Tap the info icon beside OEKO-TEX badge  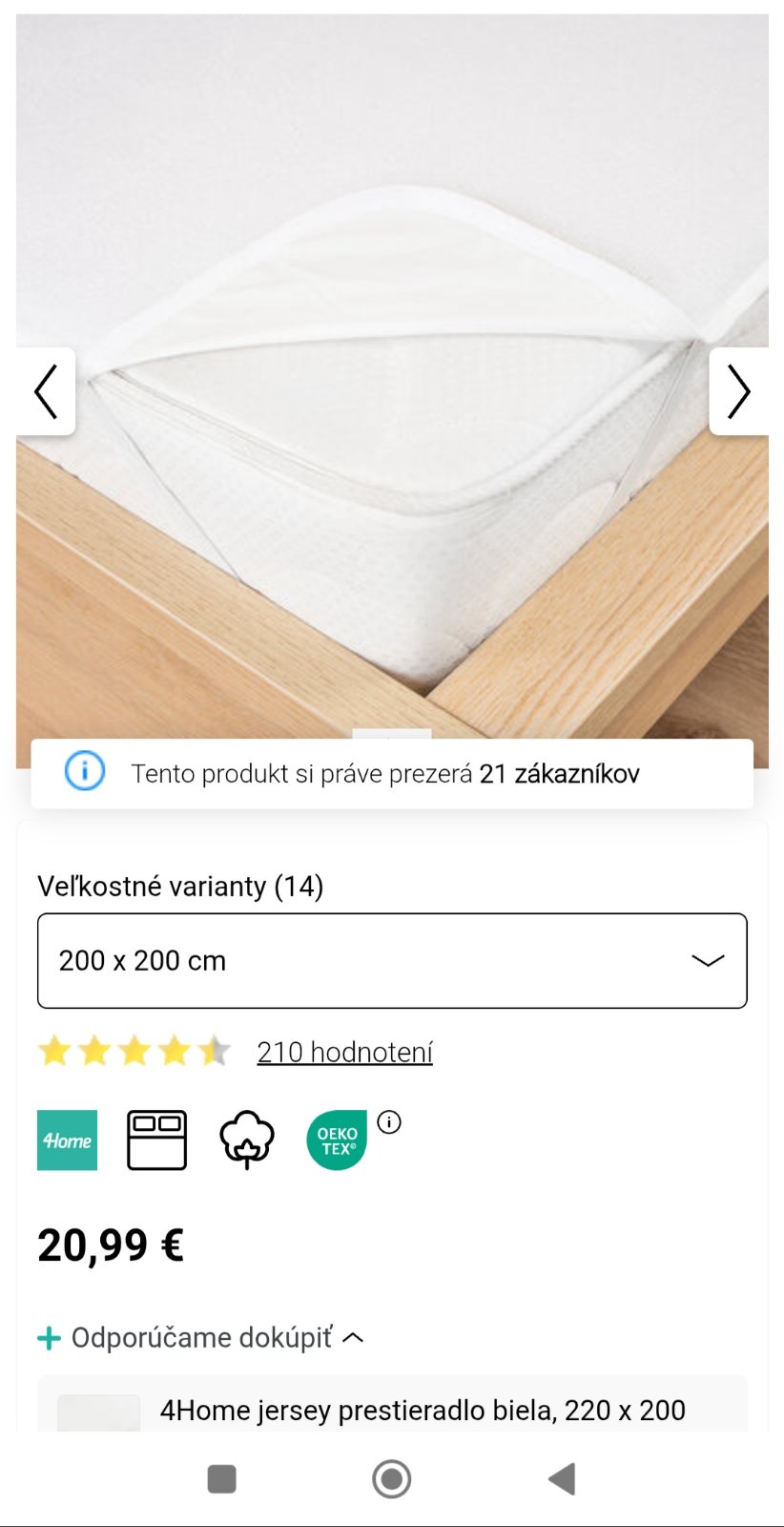pyautogui.click(x=389, y=1122)
